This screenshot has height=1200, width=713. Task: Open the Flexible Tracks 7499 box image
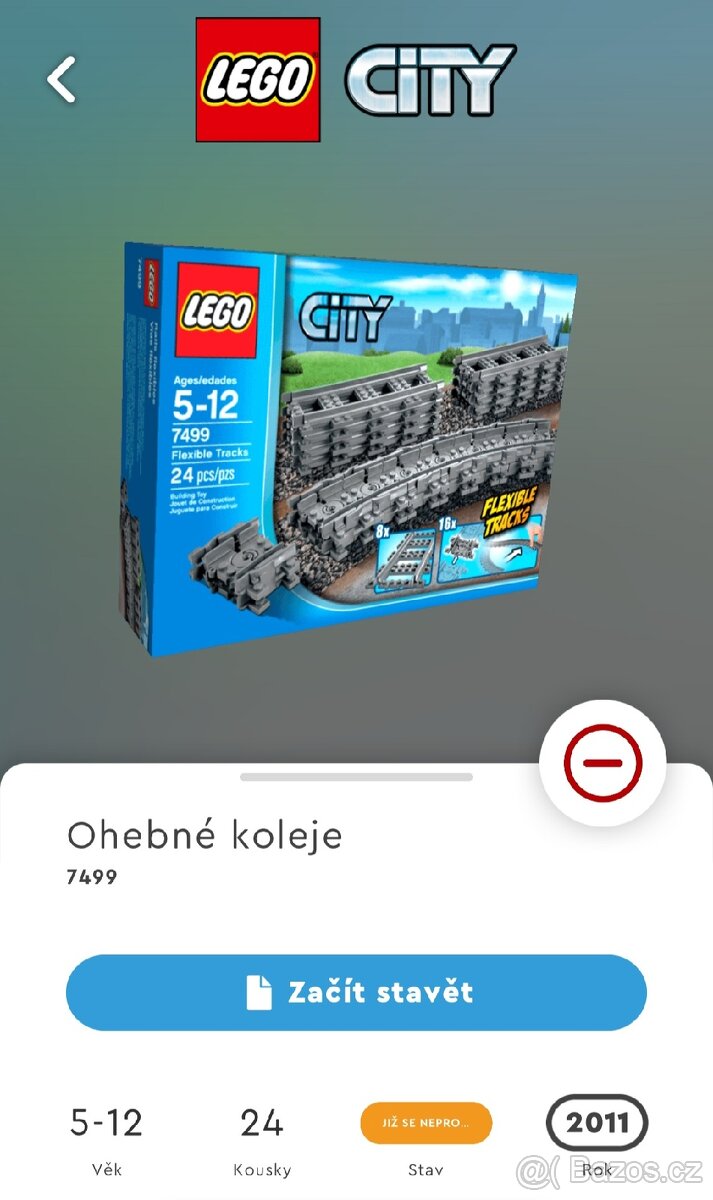click(349, 448)
